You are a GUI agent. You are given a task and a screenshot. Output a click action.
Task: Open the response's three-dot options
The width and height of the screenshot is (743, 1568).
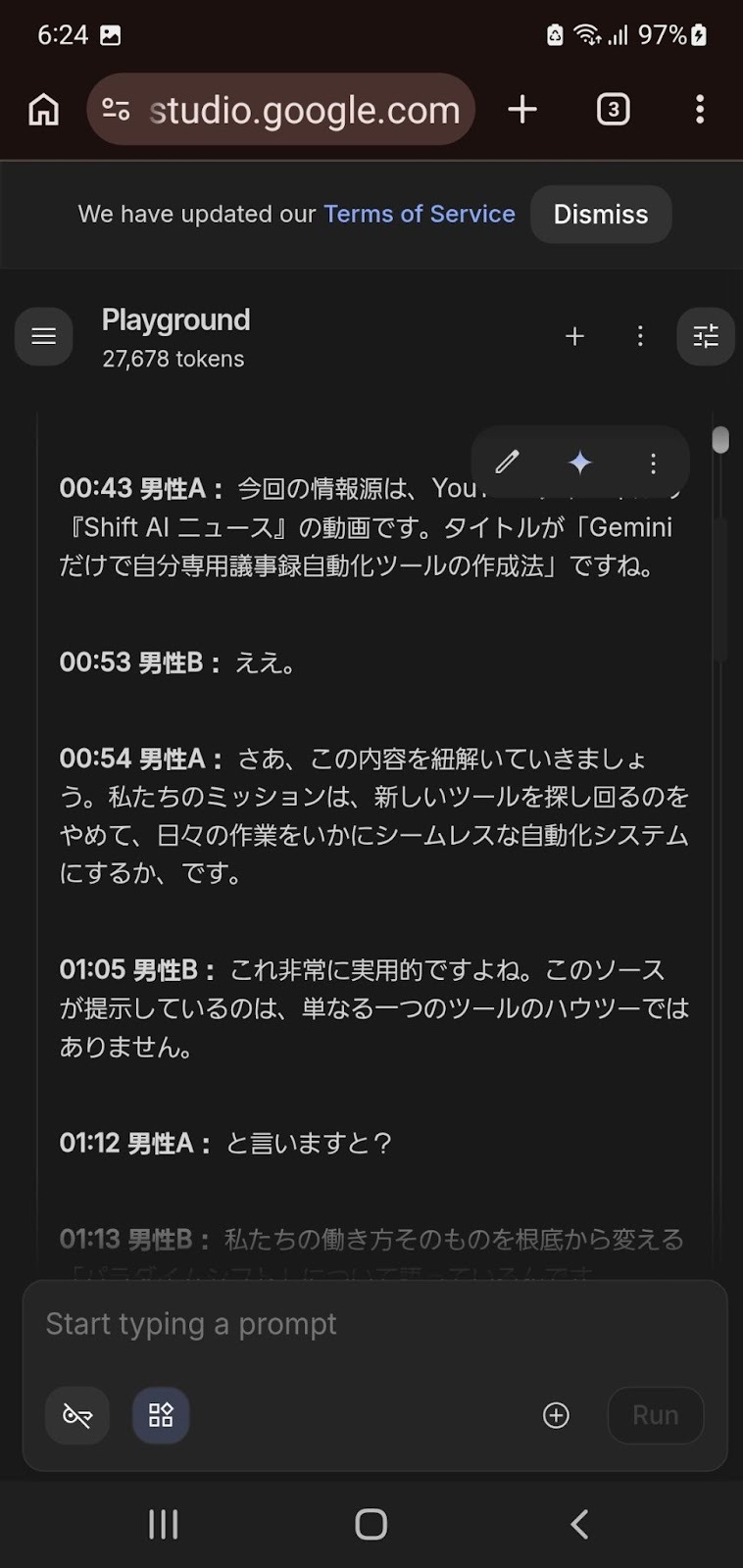point(653,463)
